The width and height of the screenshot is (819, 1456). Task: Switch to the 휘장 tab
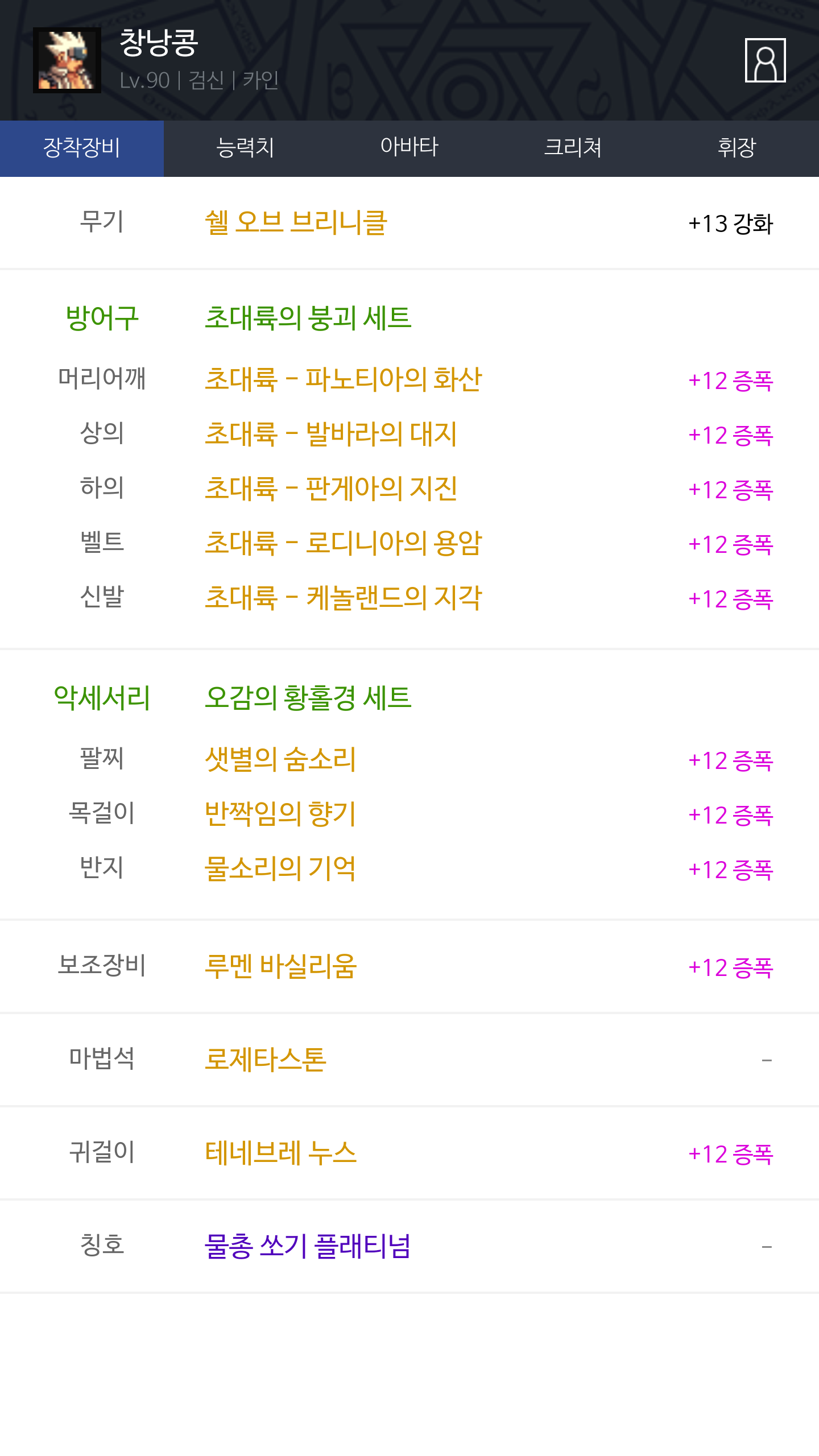pos(737,148)
